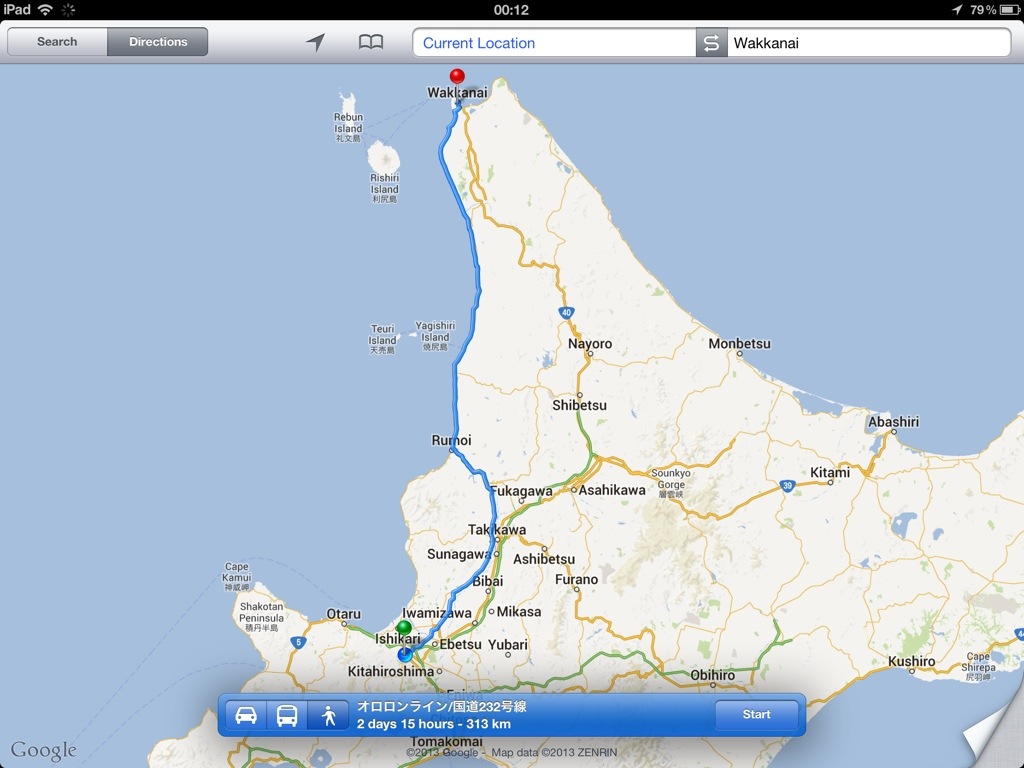
Task: Center map on my location arrow
Action: 315,42
